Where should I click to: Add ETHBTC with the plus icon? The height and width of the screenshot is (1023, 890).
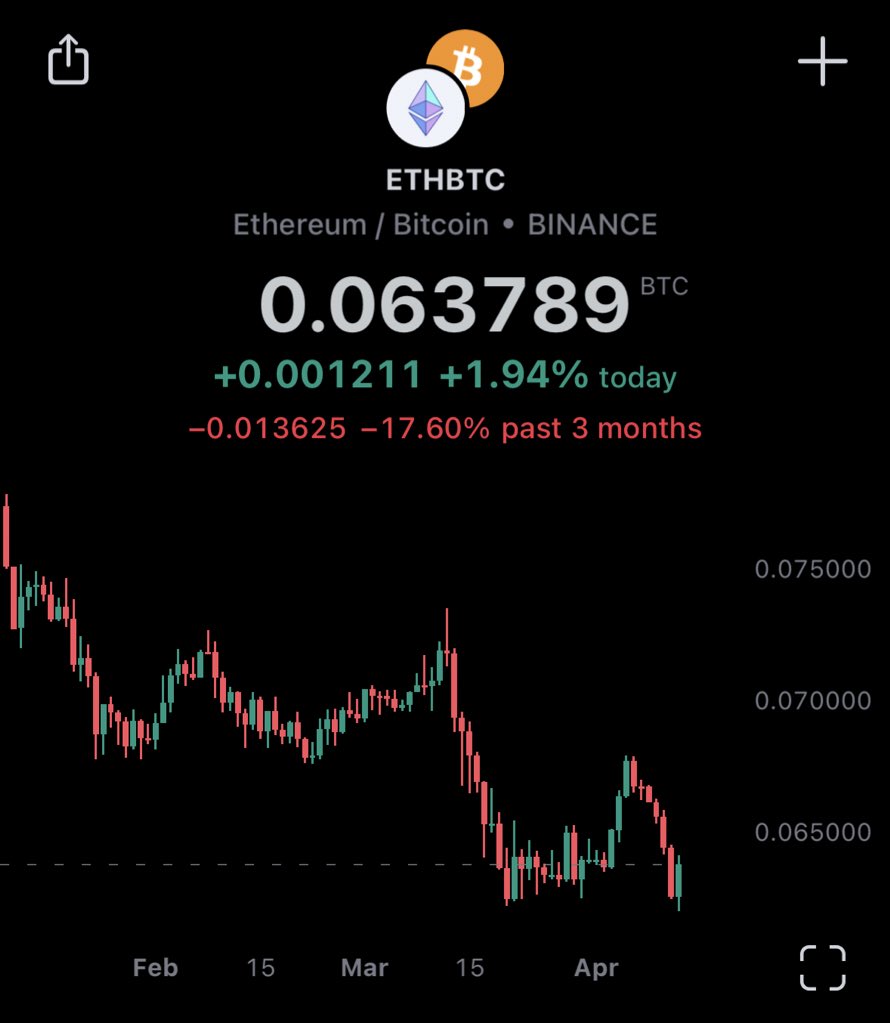[x=822, y=61]
